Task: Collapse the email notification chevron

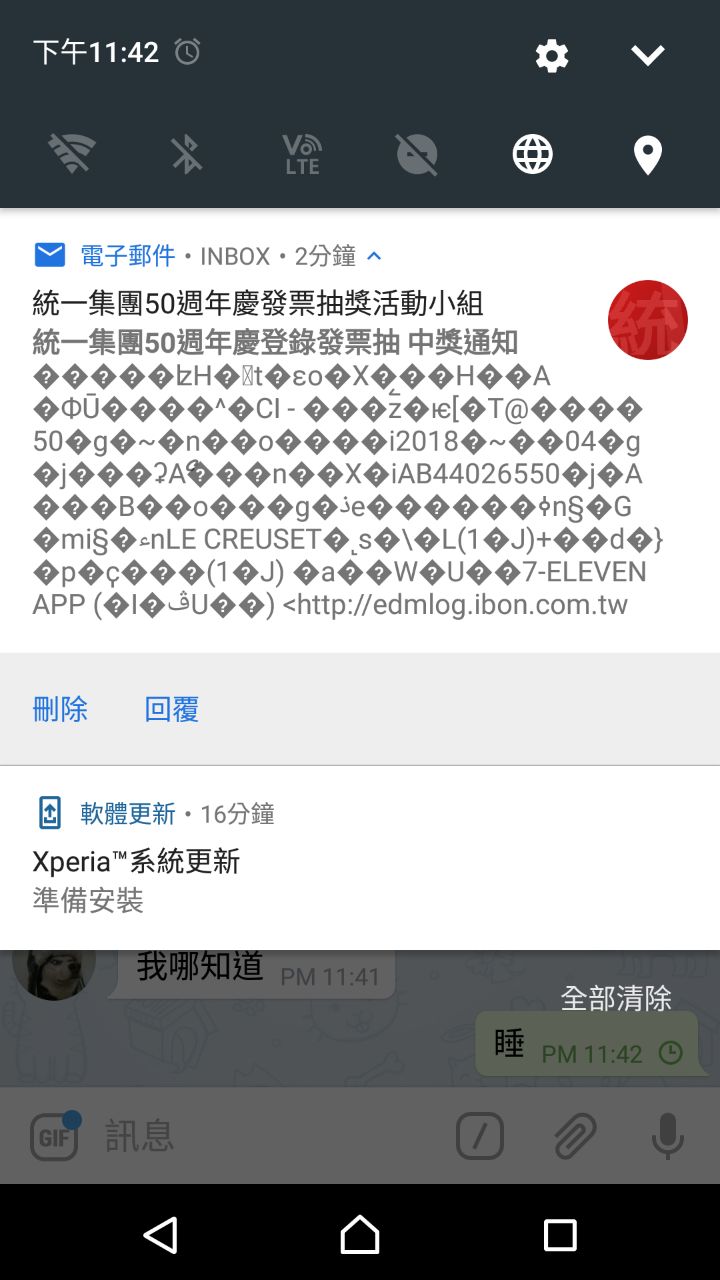Action: click(374, 256)
